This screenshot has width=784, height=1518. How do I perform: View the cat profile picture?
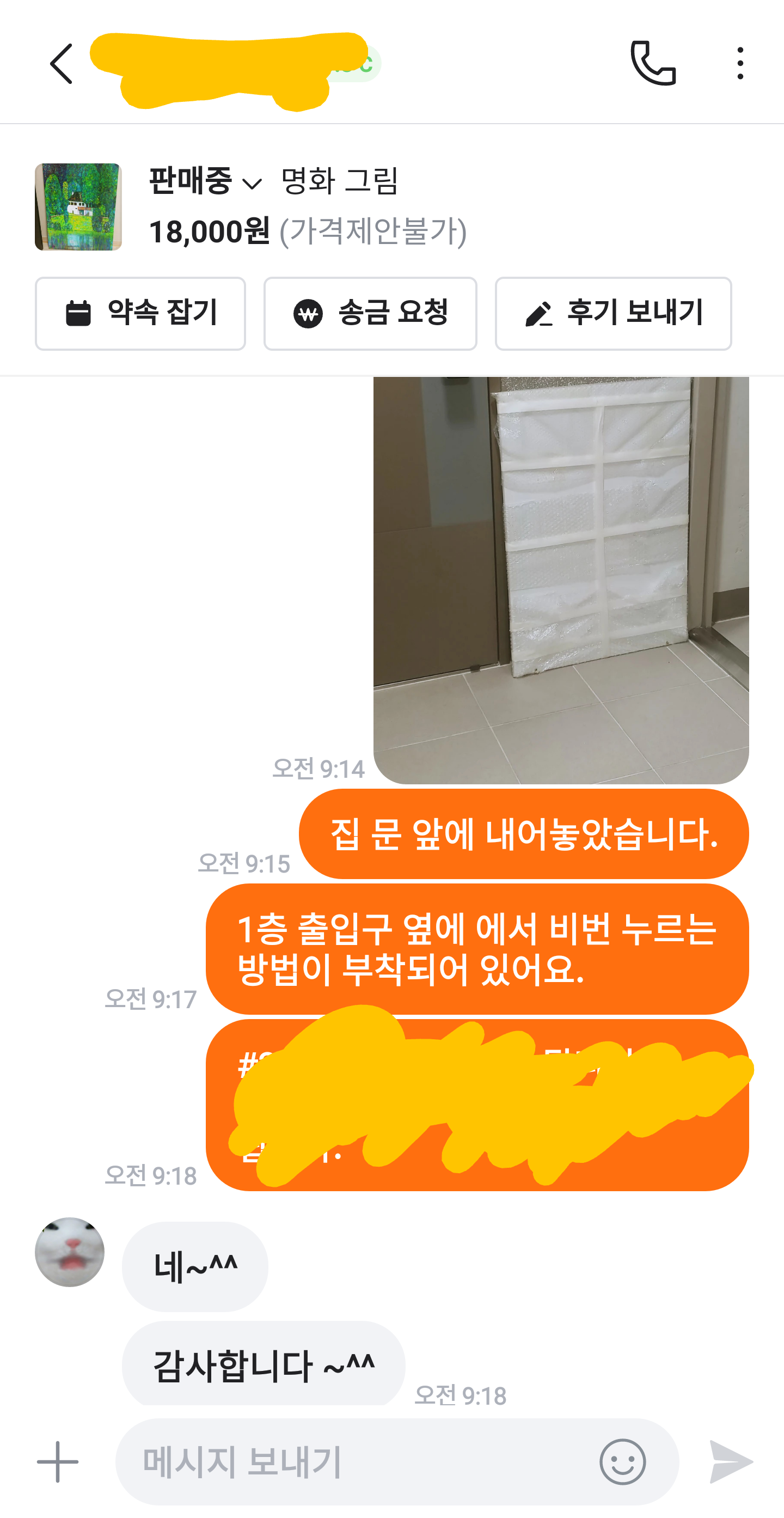[x=70, y=1252]
